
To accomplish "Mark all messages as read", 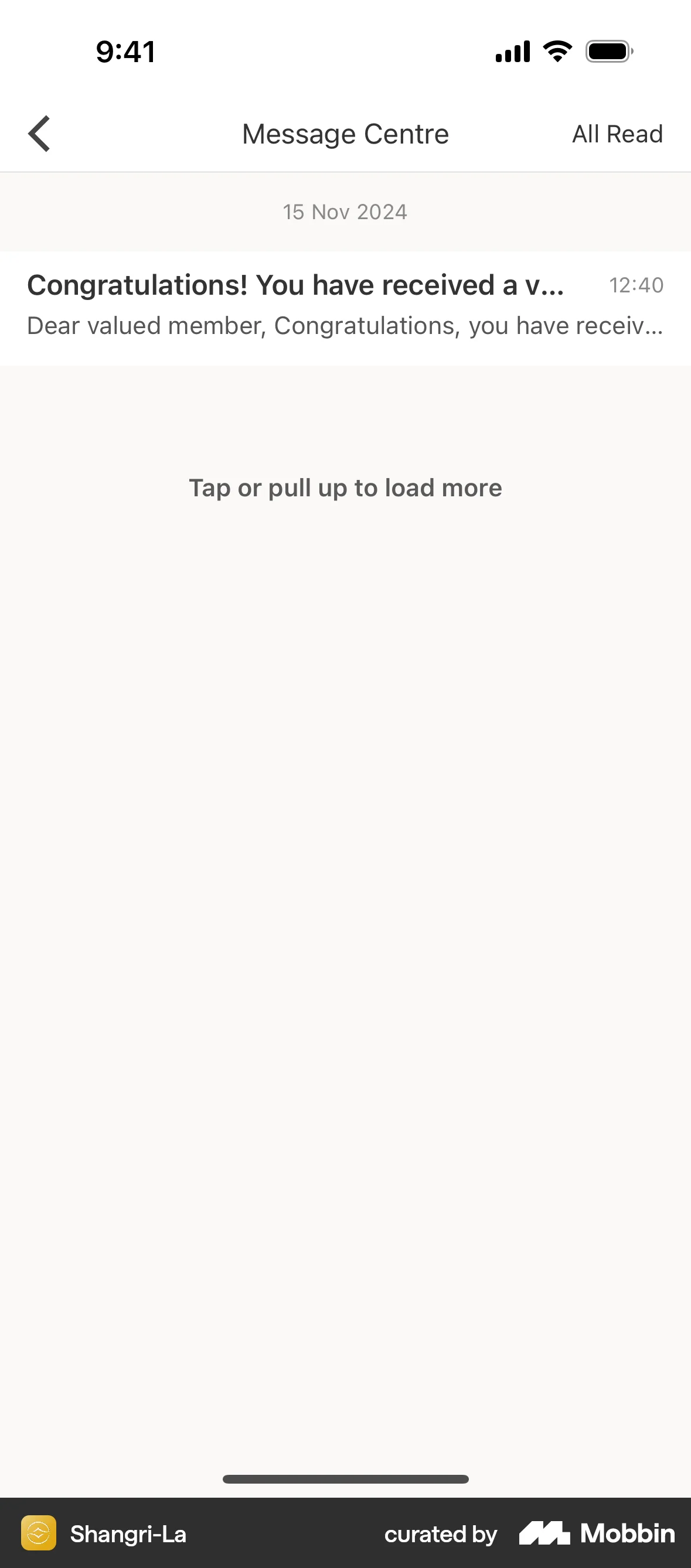I will tap(617, 134).
